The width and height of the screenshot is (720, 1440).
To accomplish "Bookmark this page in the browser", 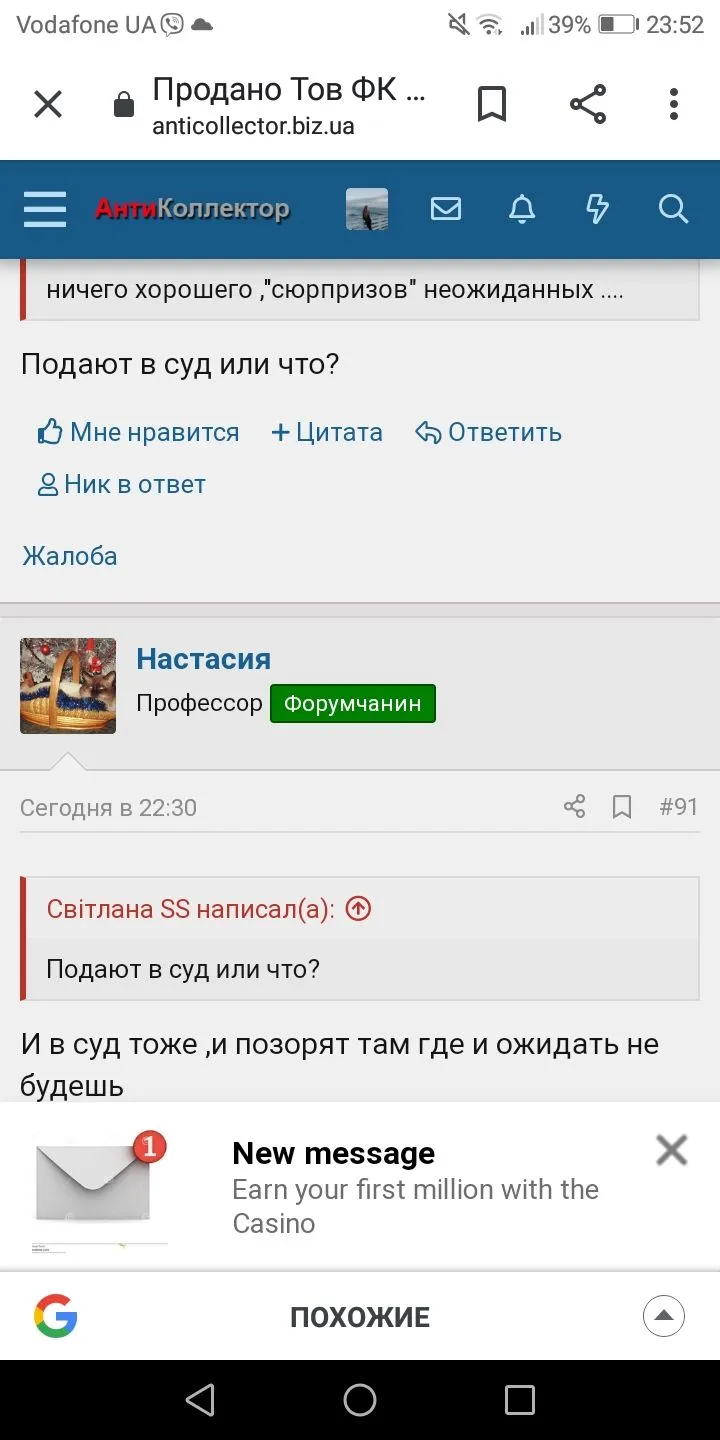I will pyautogui.click(x=491, y=104).
